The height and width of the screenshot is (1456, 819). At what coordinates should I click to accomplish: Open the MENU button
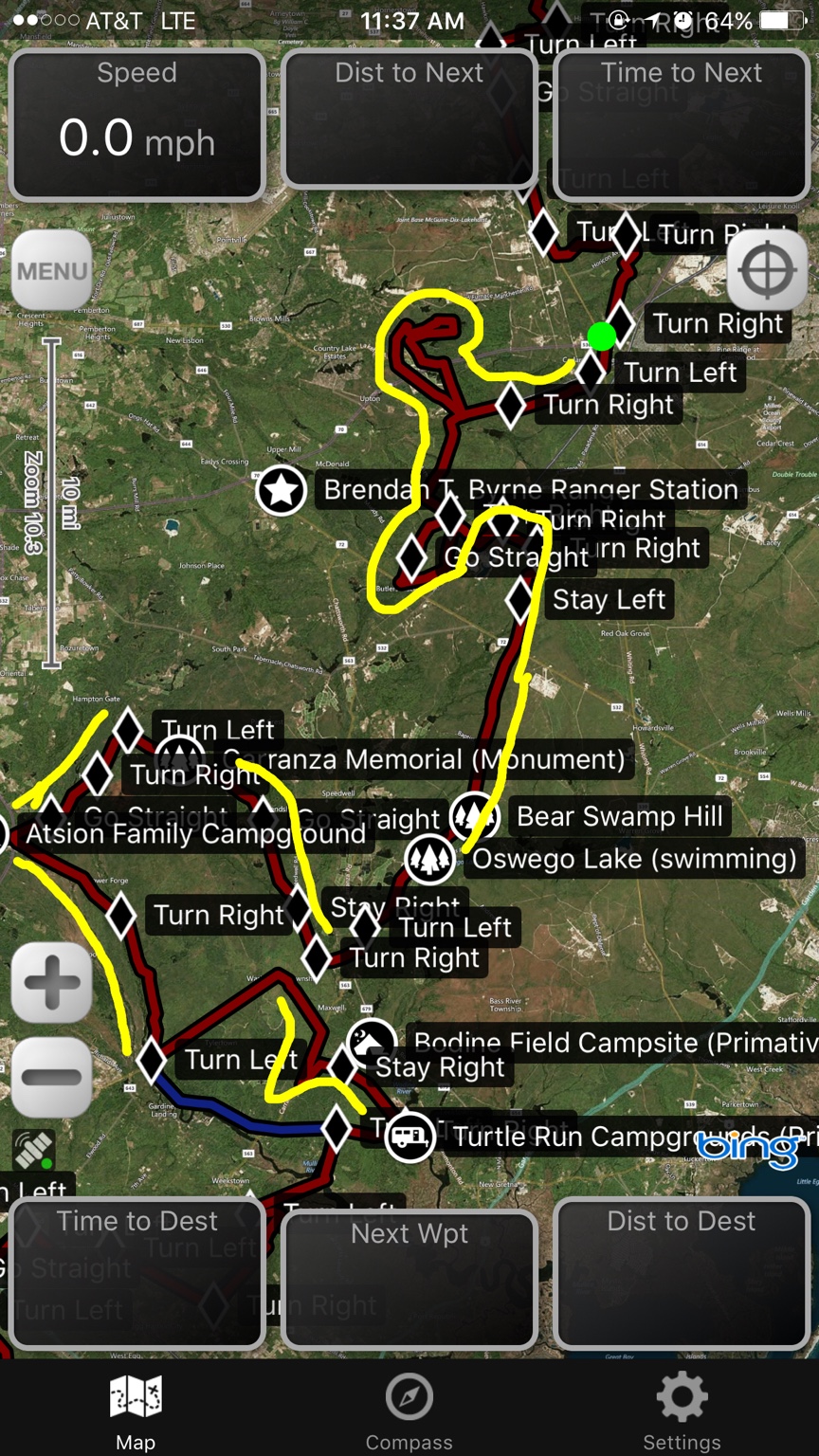52,270
